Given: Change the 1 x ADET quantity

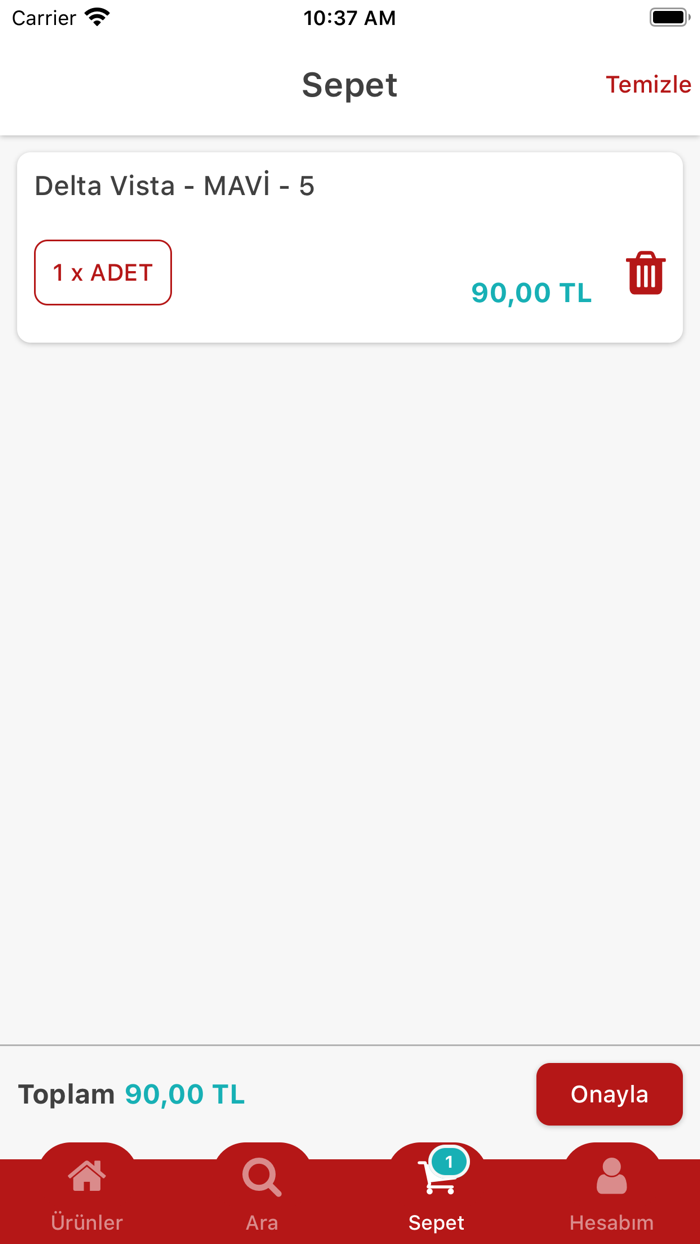Looking at the screenshot, I should 103,273.
